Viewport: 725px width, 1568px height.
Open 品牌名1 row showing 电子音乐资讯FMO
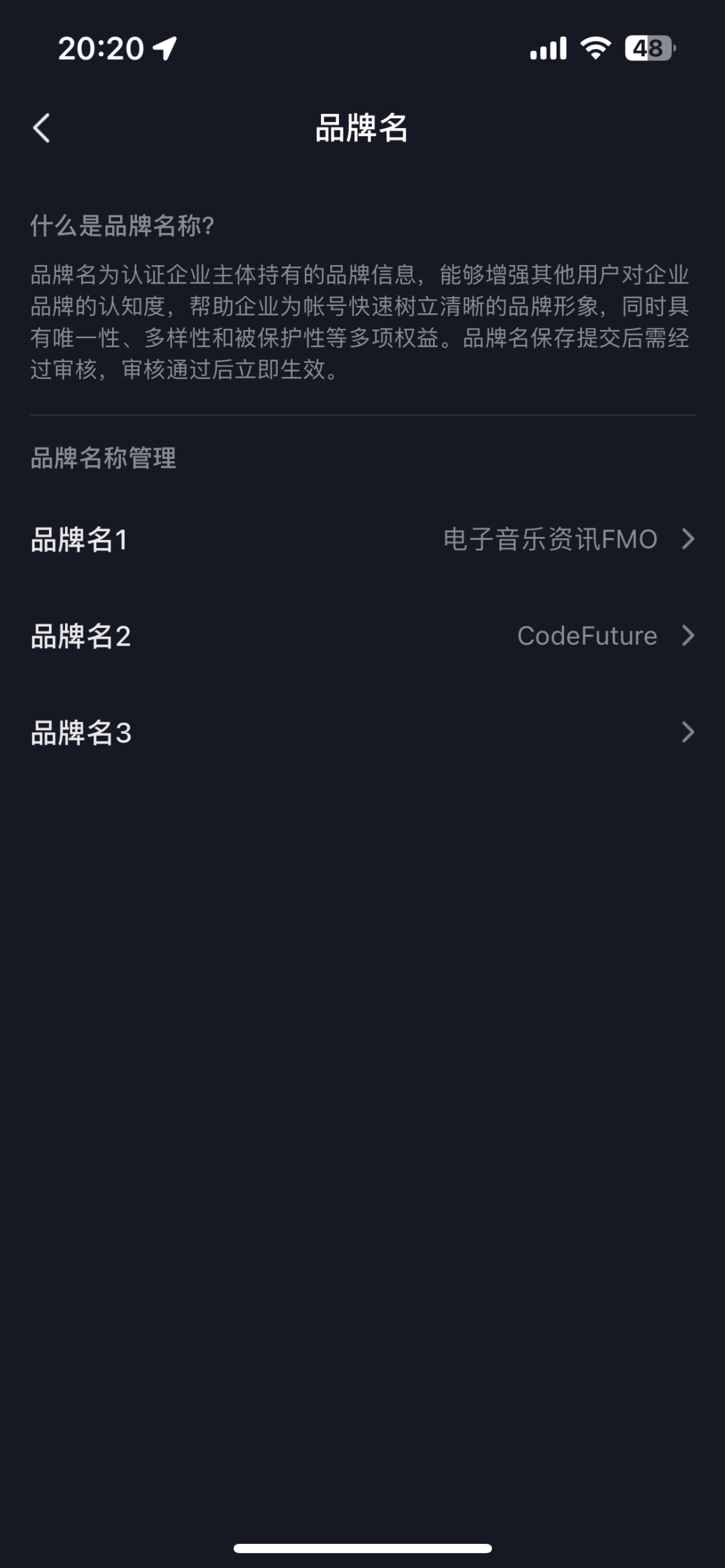[362, 539]
